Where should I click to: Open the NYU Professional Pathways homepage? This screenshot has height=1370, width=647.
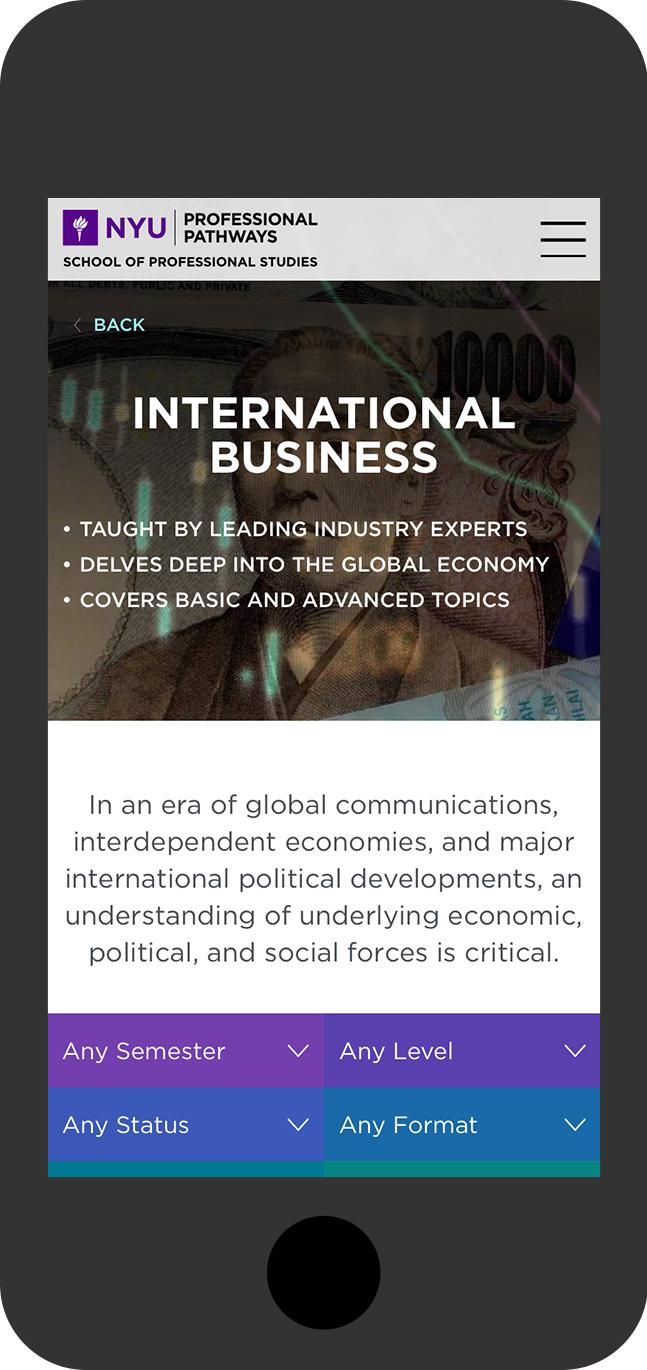[x=190, y=239]
